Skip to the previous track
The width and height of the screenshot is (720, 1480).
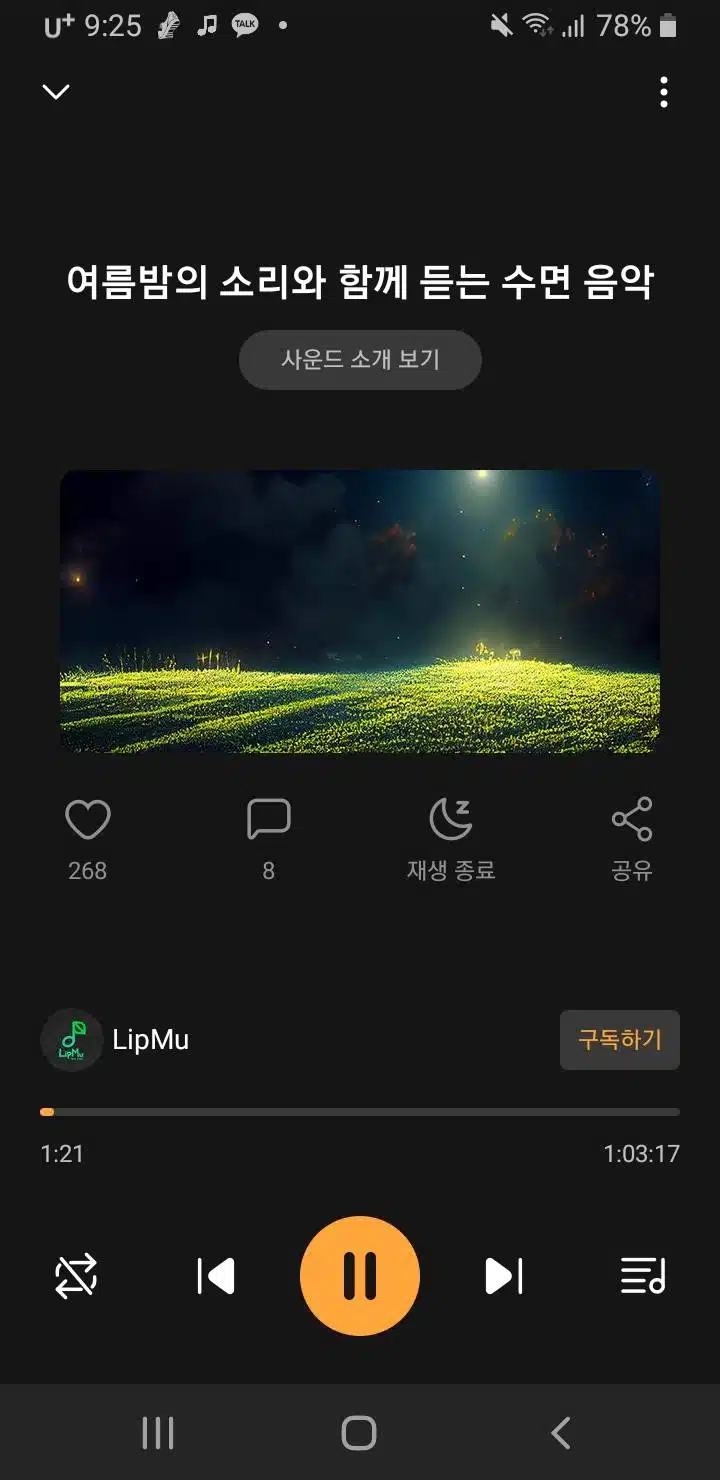(x=216, y=1276)
